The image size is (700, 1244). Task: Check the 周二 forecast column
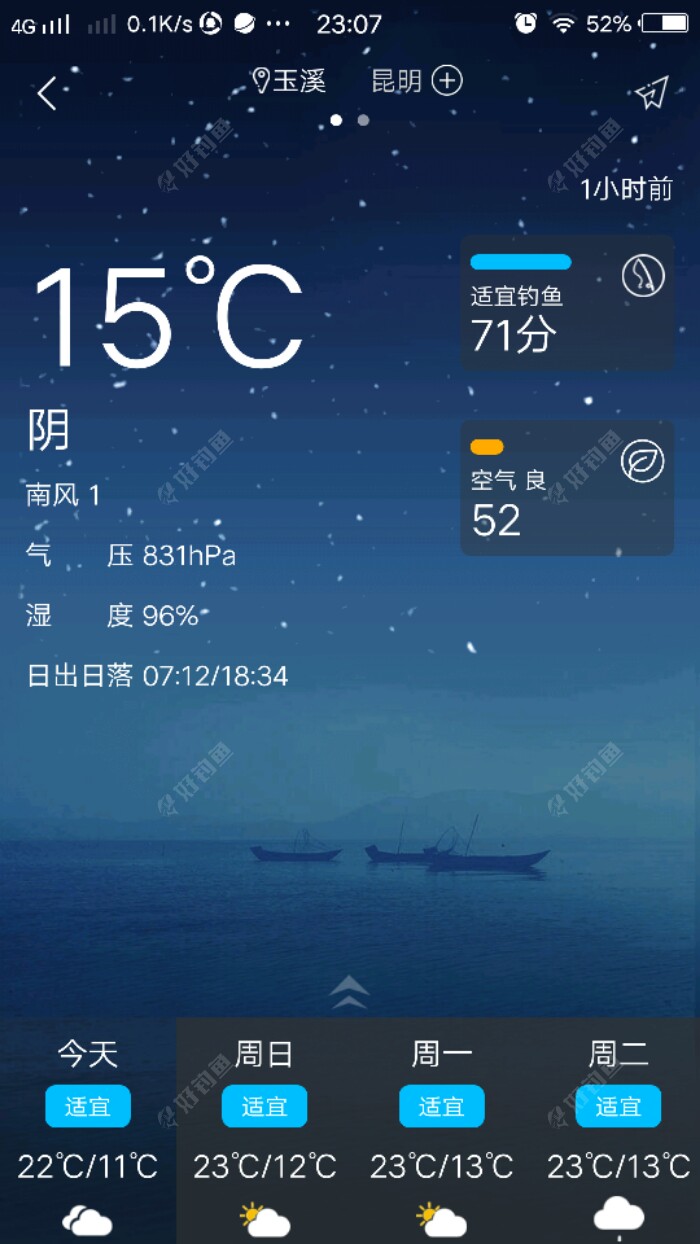[618, 1130]
